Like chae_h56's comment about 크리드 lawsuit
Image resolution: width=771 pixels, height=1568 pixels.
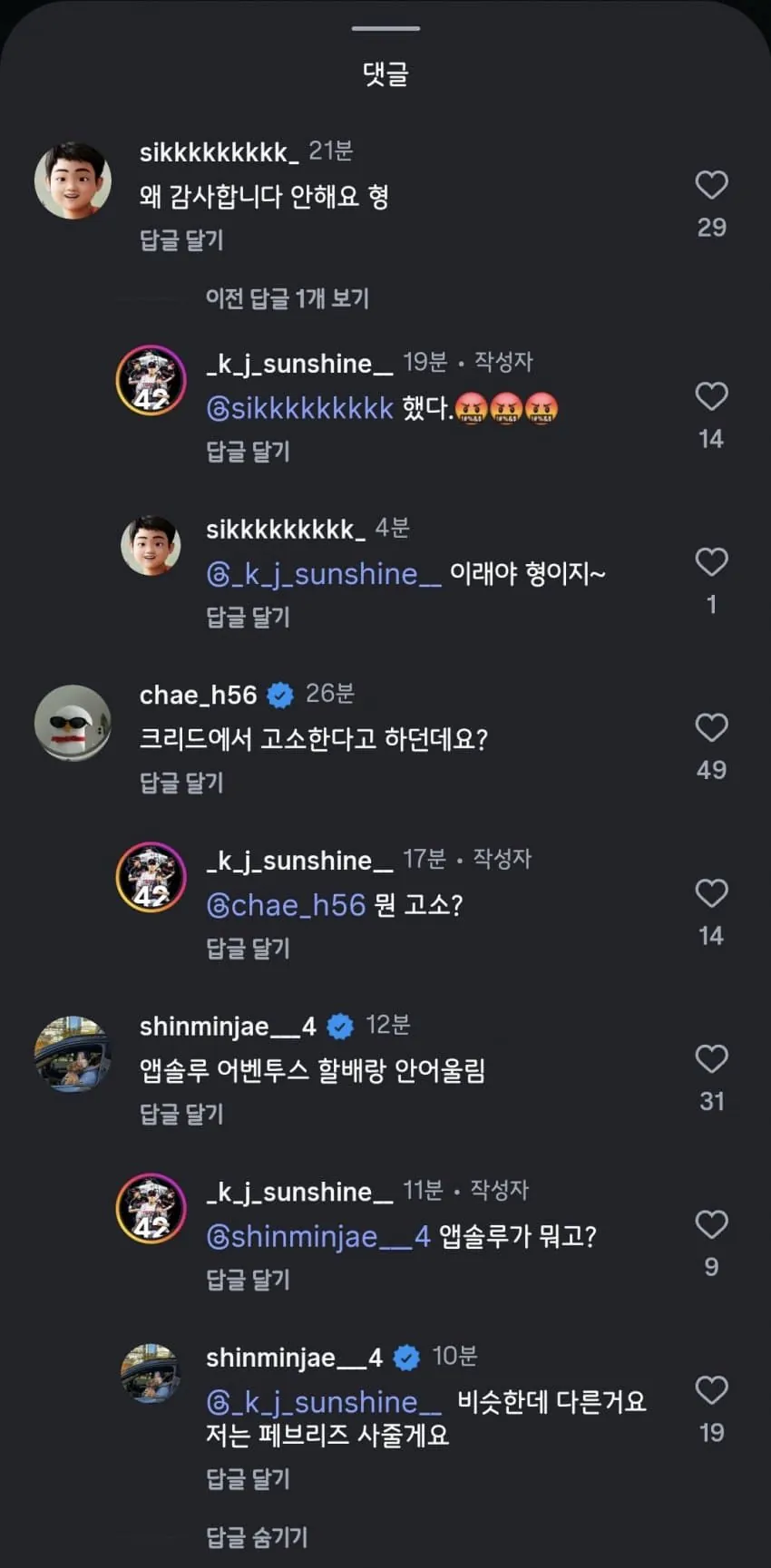coord(712,728)
